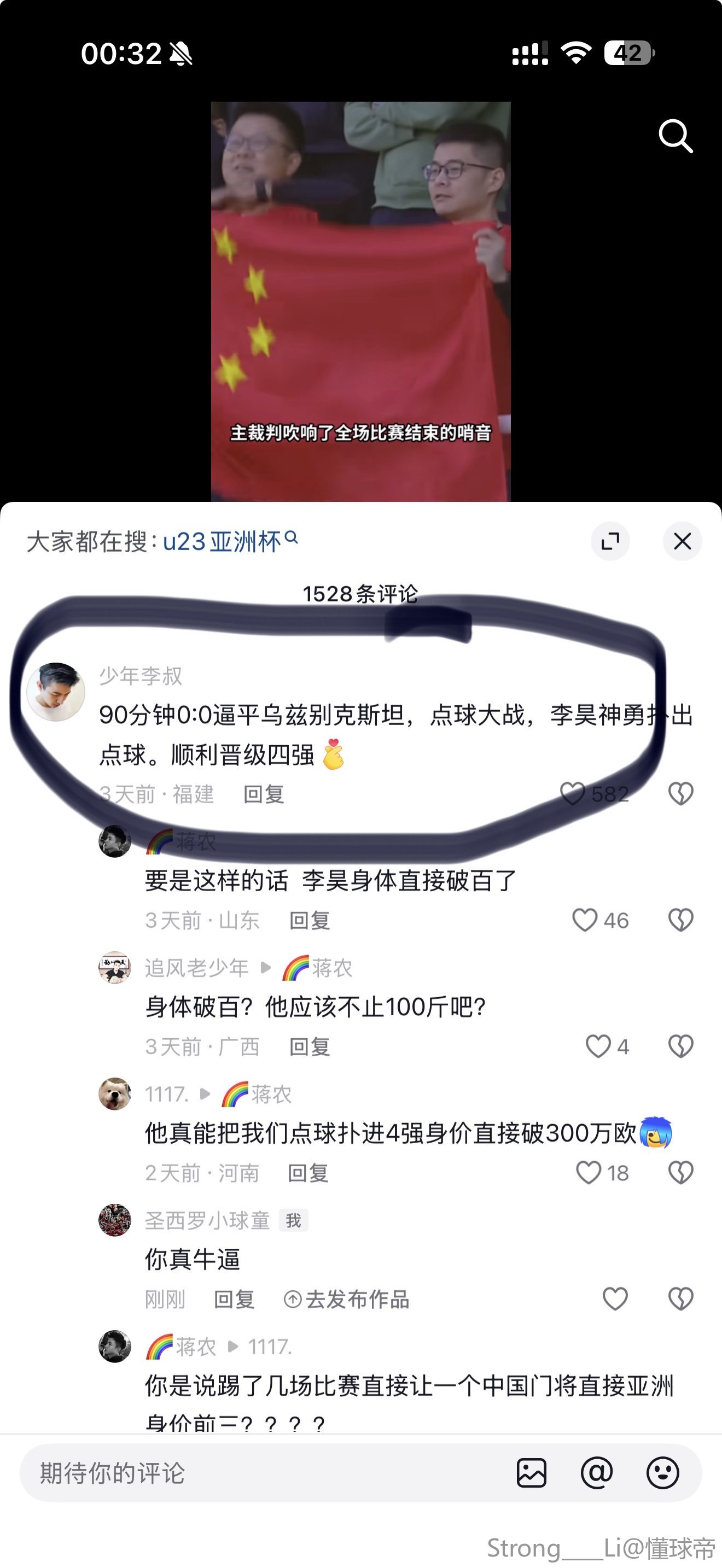Close the comments panel
The height and width of the screenshot is (1568, 722).
pos(682,541)
